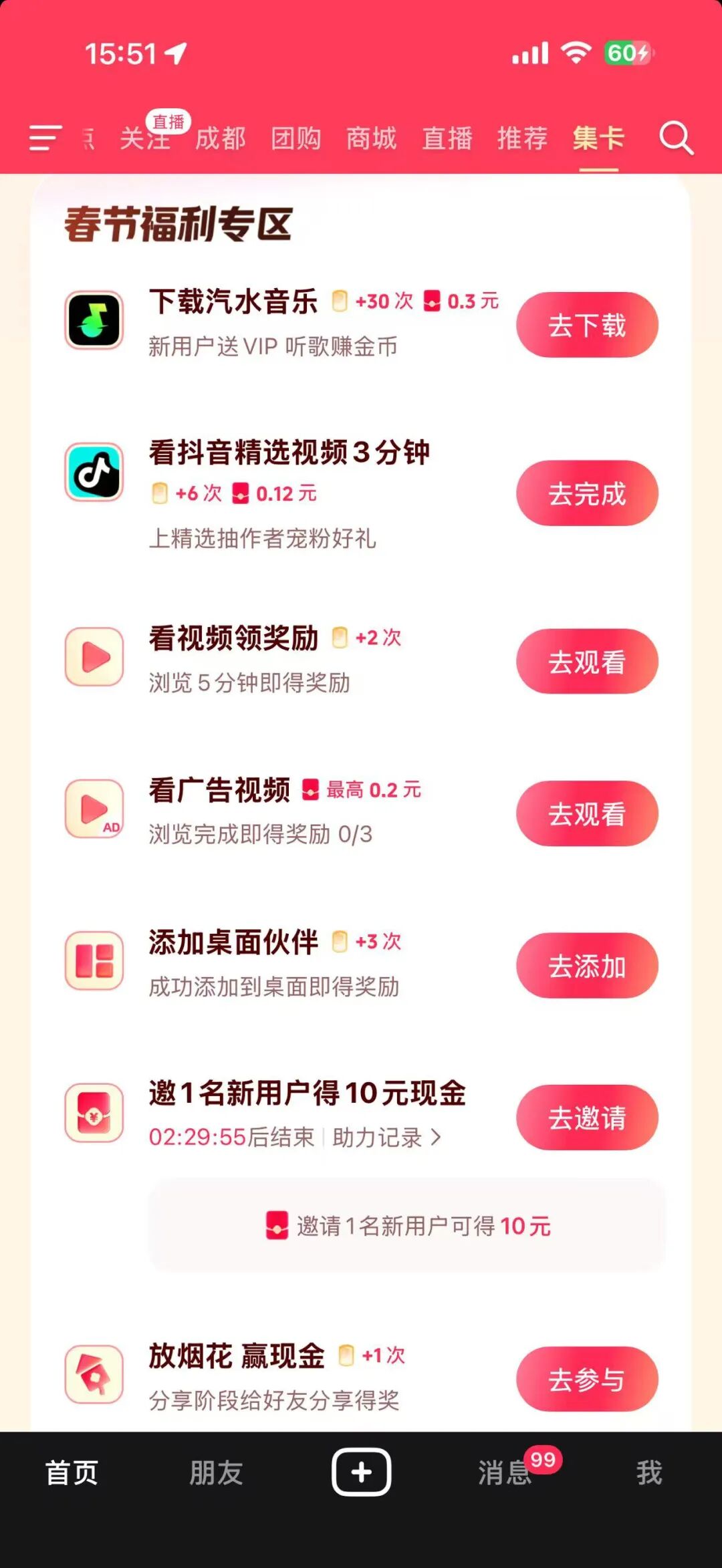Viewport: 722px width, 1568px height.
Task: Open the side menu button
Action: [45, 138]
